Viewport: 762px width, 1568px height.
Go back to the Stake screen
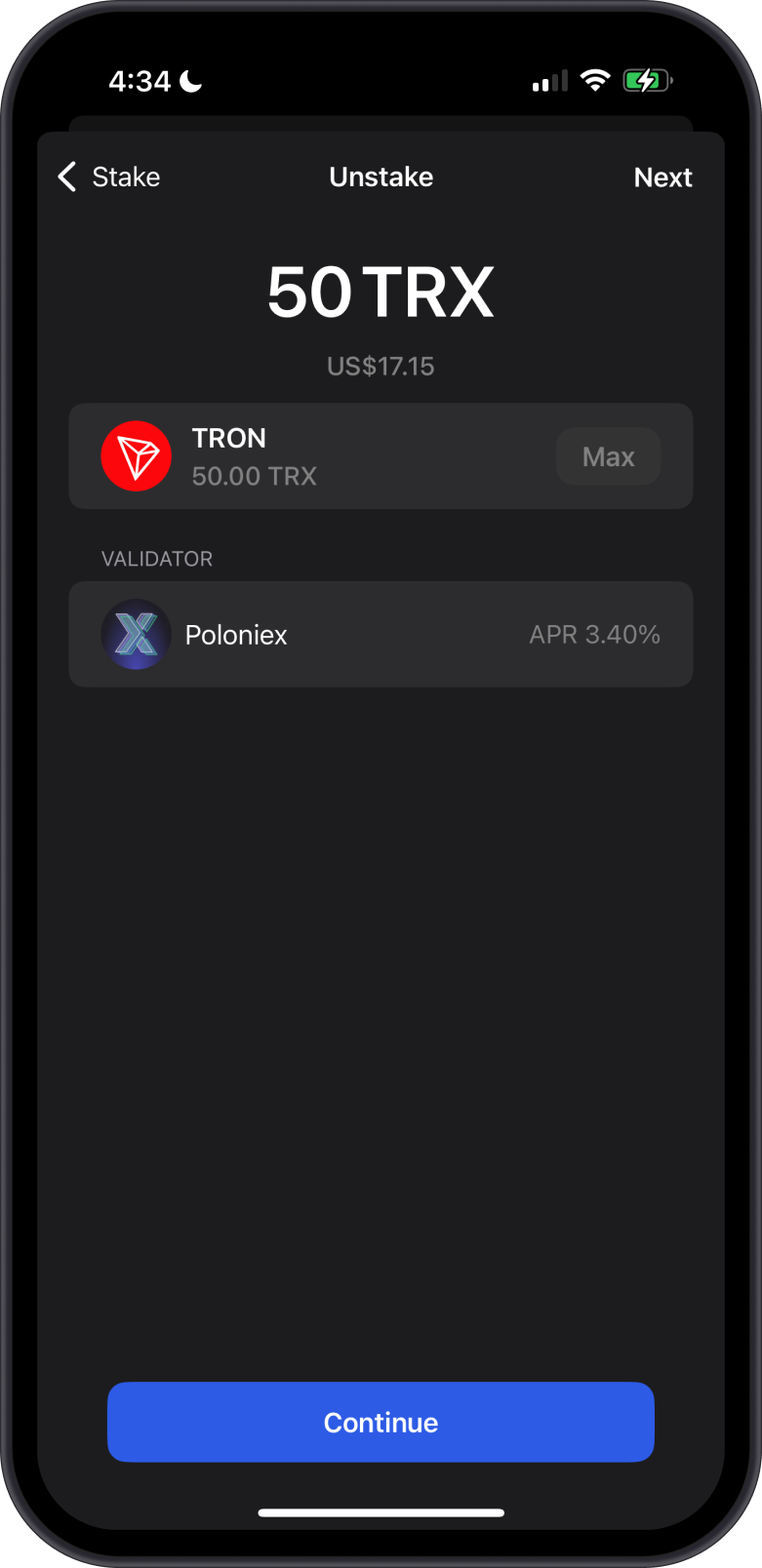tap(108, 176)
